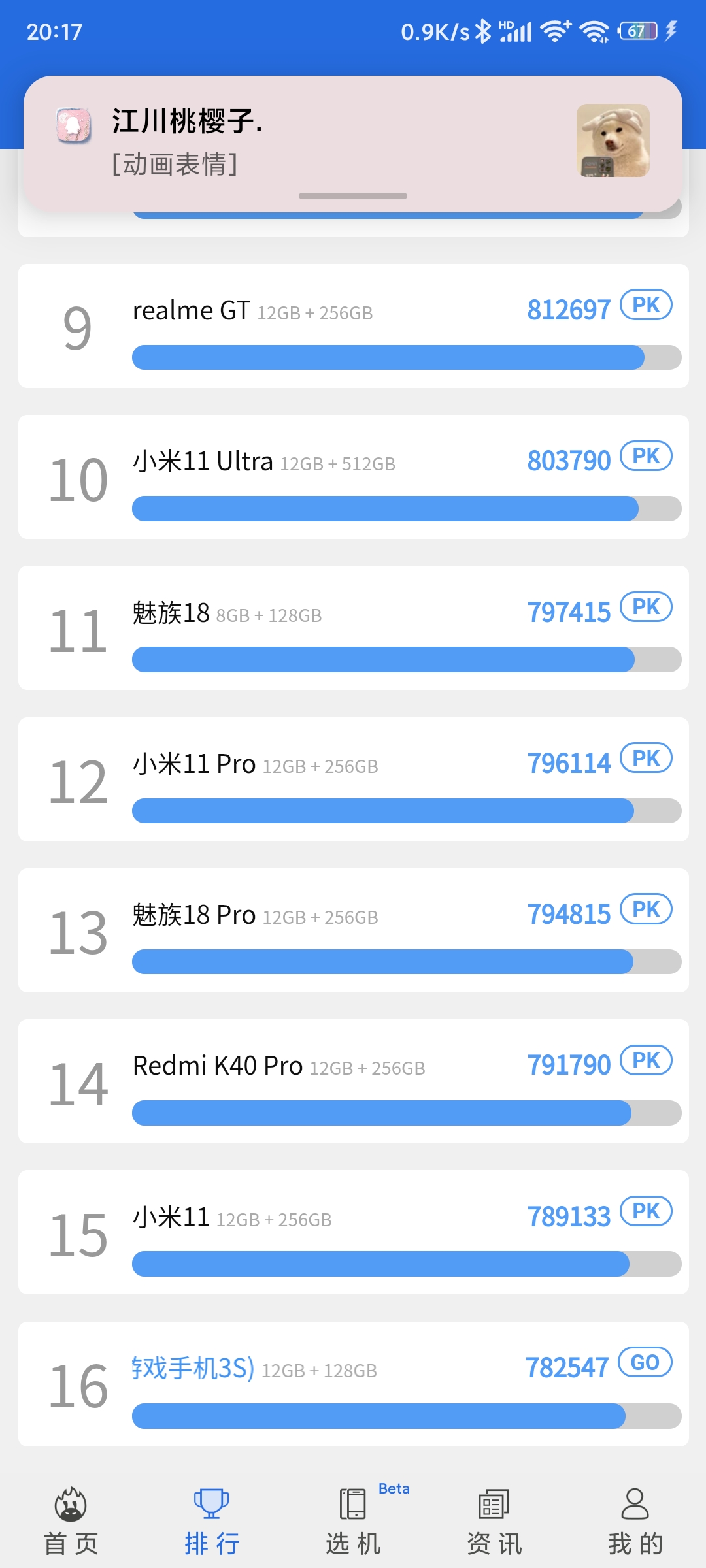Tap PK for 小米11 12GB+256GB

tap(646, 1211)
